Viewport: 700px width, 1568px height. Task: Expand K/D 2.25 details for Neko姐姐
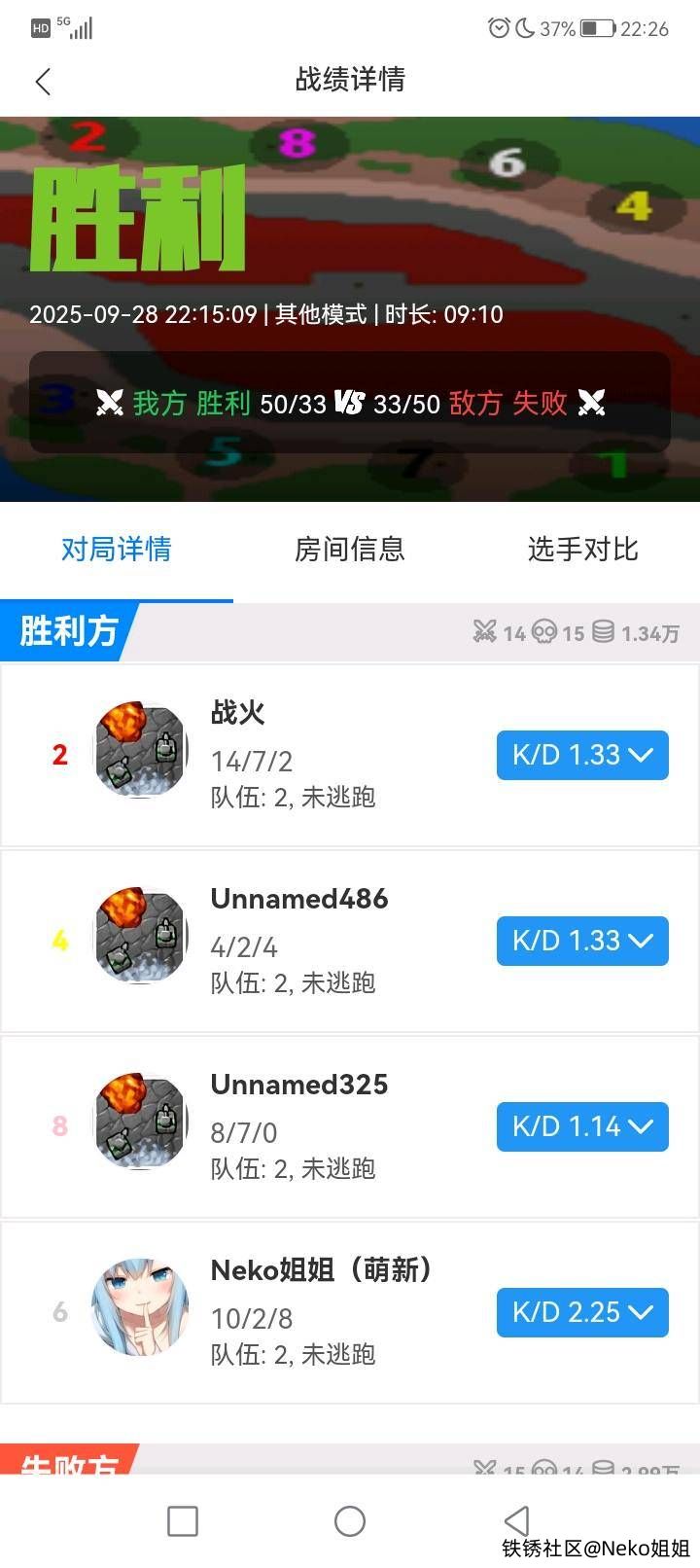(582, 1312)
